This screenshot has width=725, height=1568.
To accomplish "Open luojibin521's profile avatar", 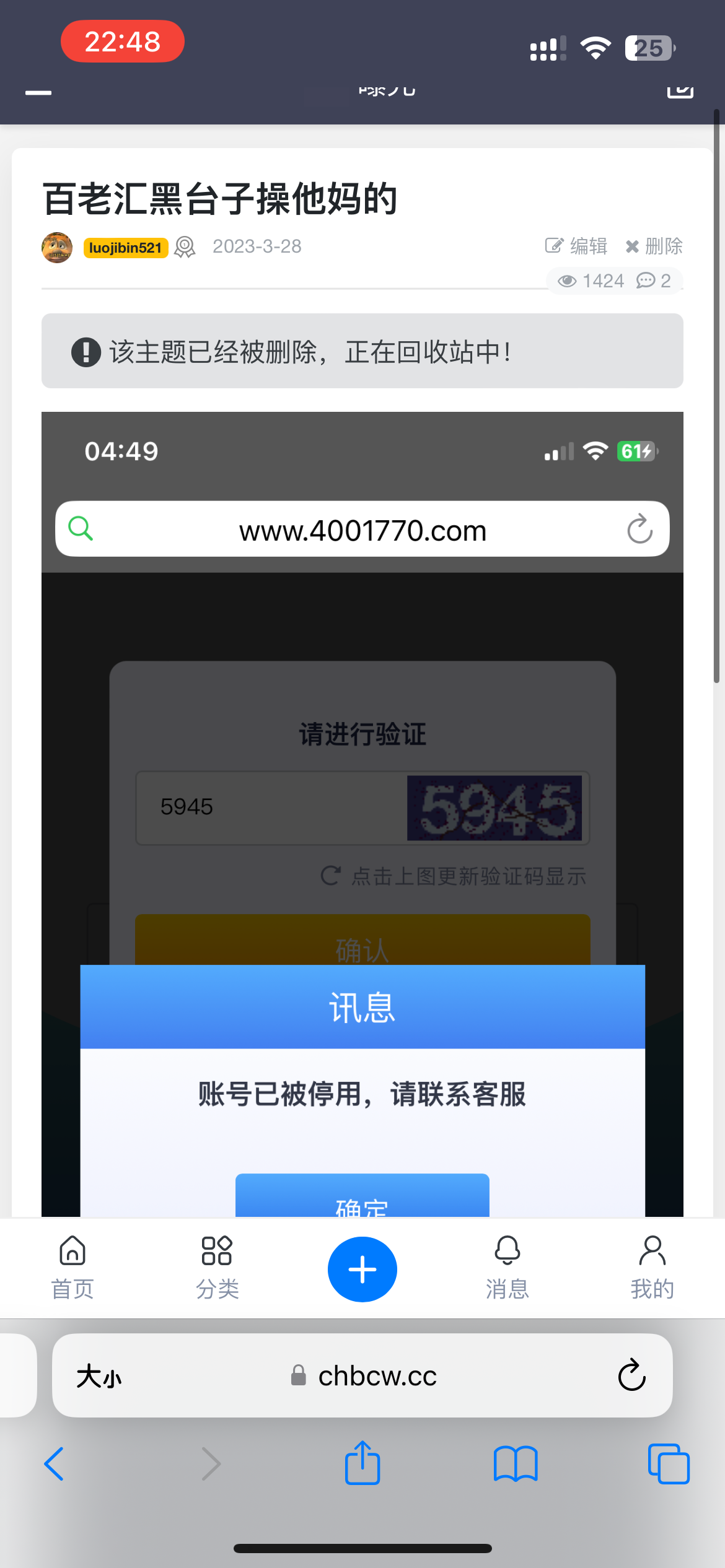I will tap(57, 248).
